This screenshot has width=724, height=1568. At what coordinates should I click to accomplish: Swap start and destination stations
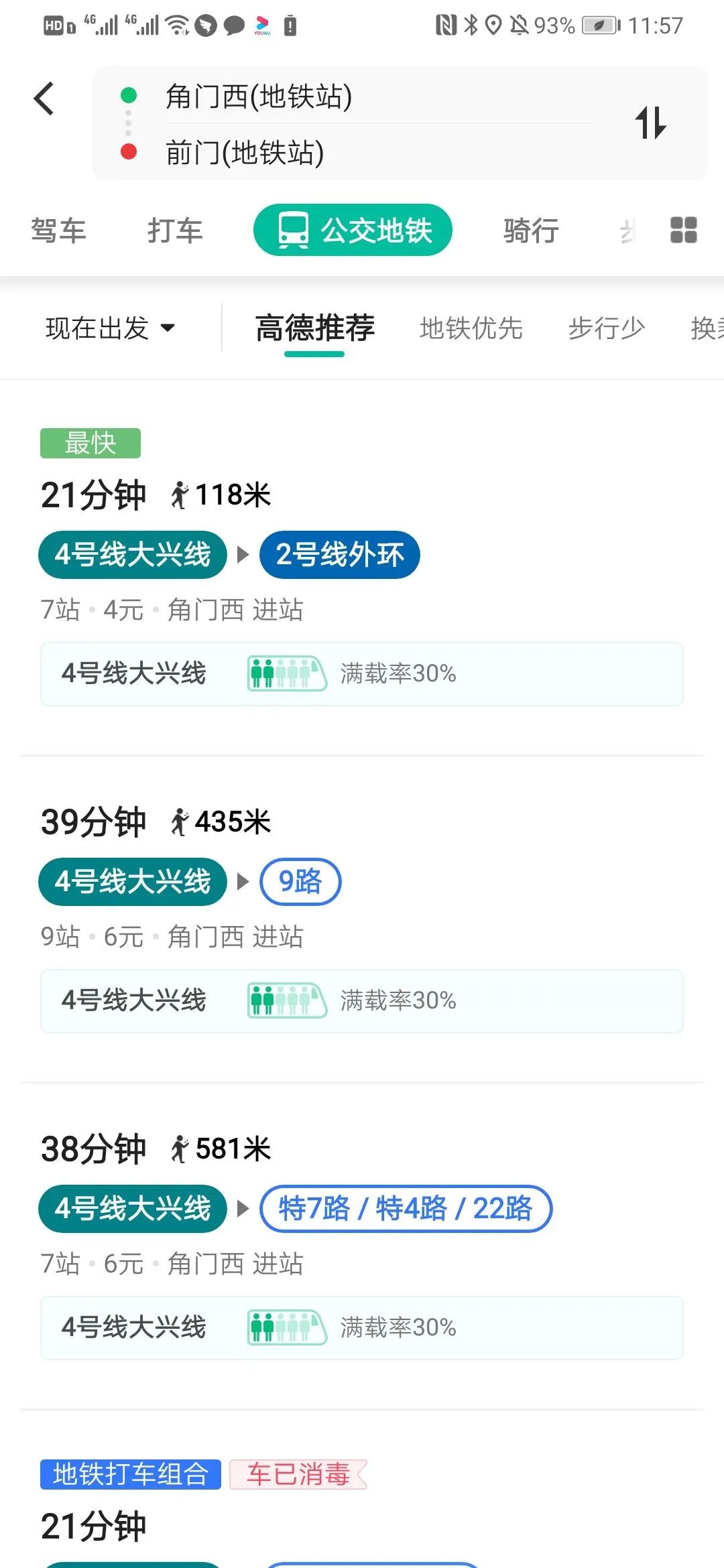tap(651, 123)
